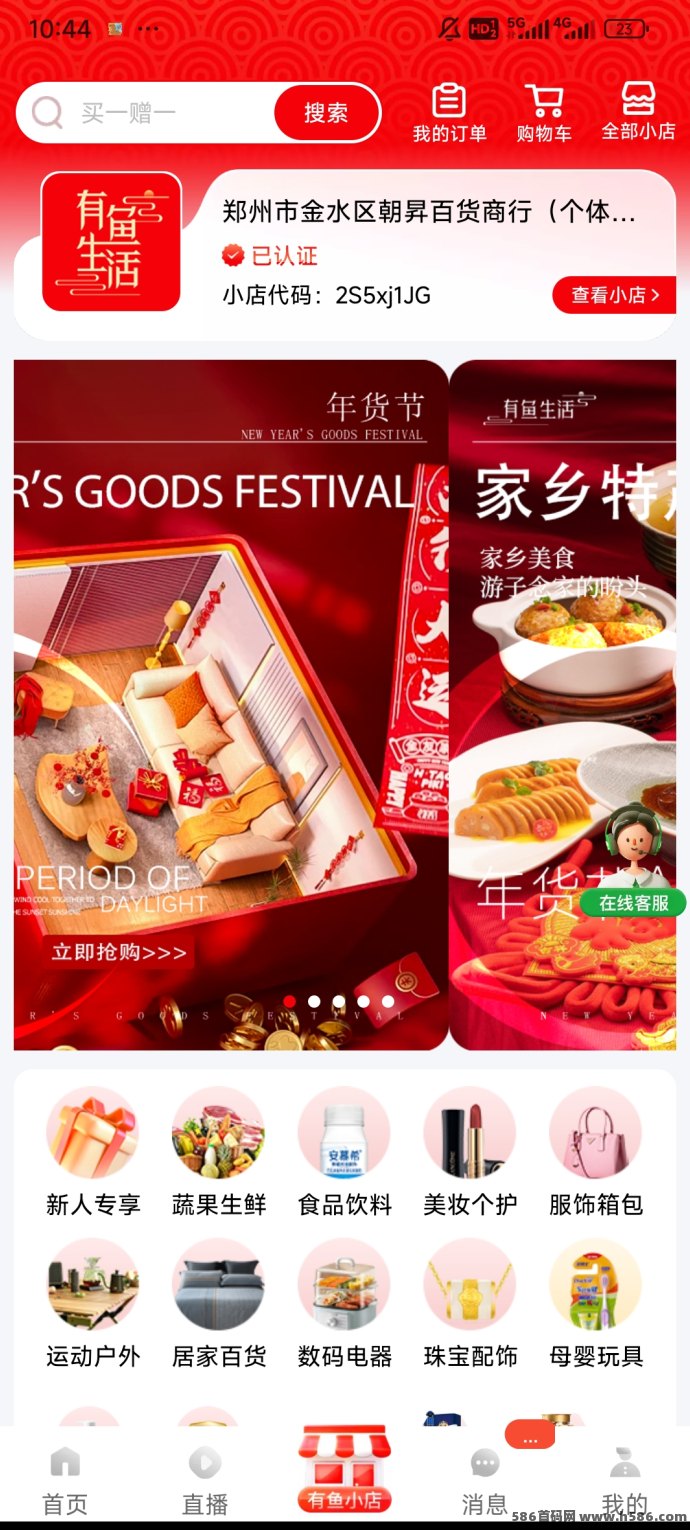Viewport: 690px width, 1530px height.
Task: Open 新人专享 category
Action: tap(93, 1152)
